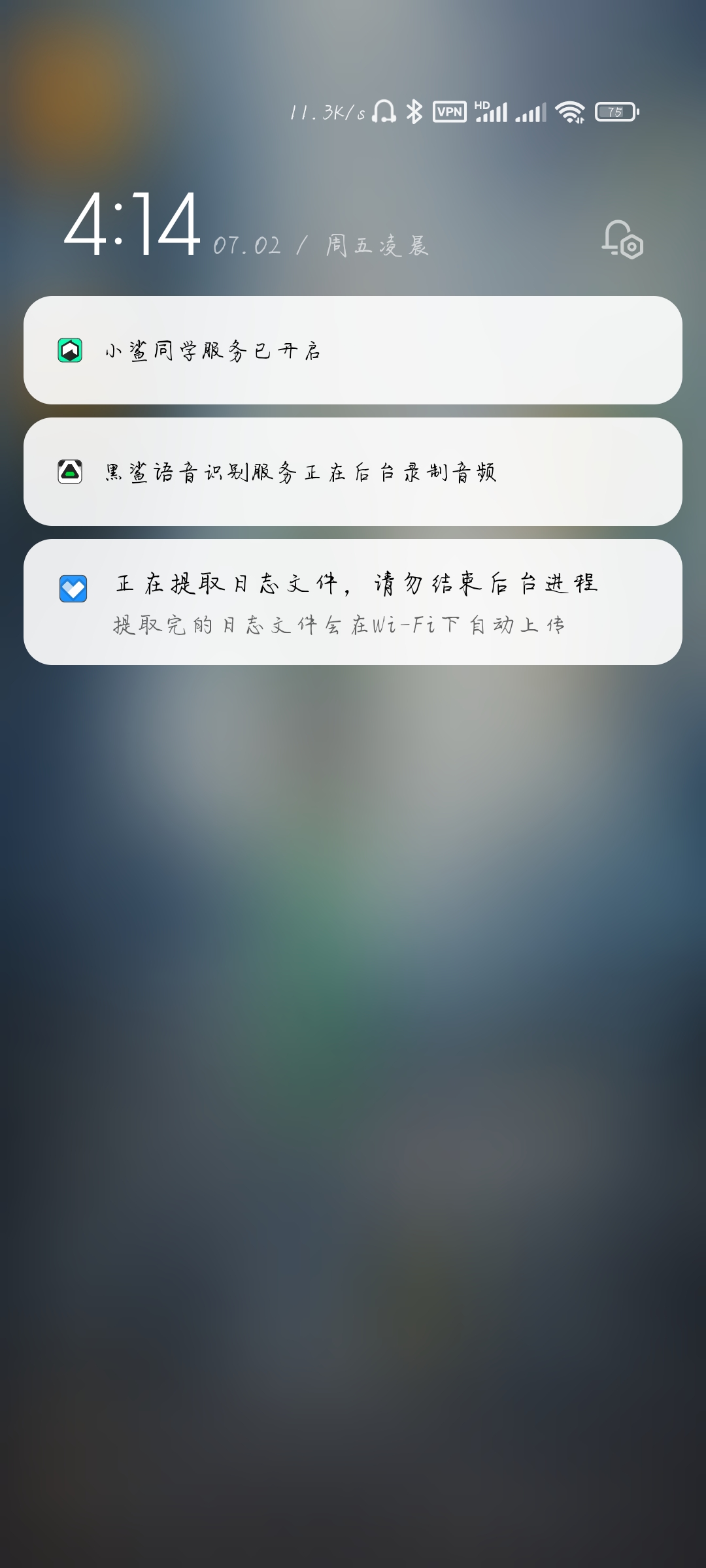Open the 正在提取日志文件 notification
The image size is (706, 1568).
click(x=353, y=602)
